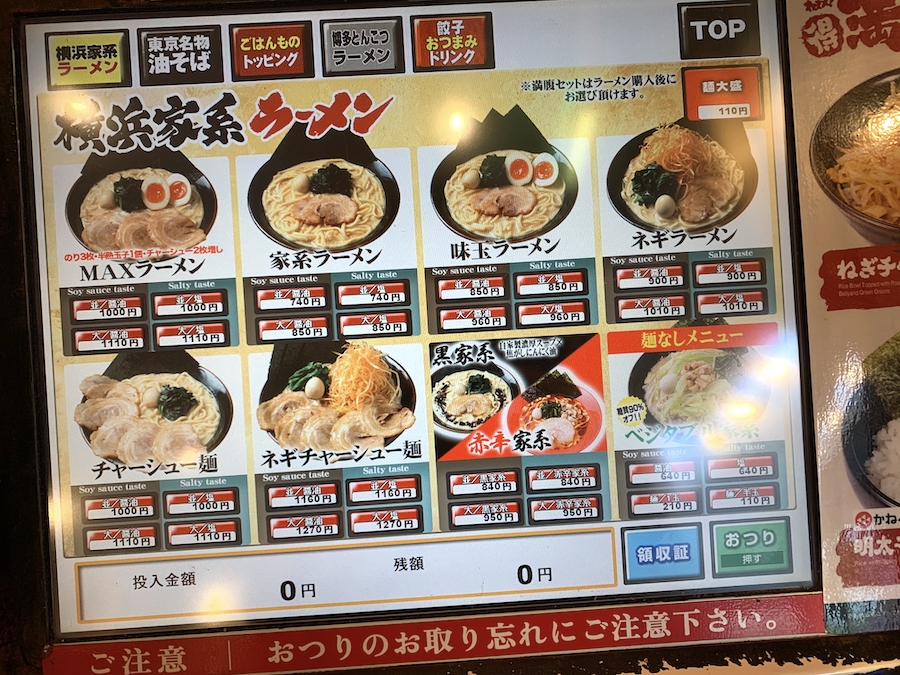Open the 博多とんこつラーメン tab
The image size is (900, 675).
(x=361, y=47)
